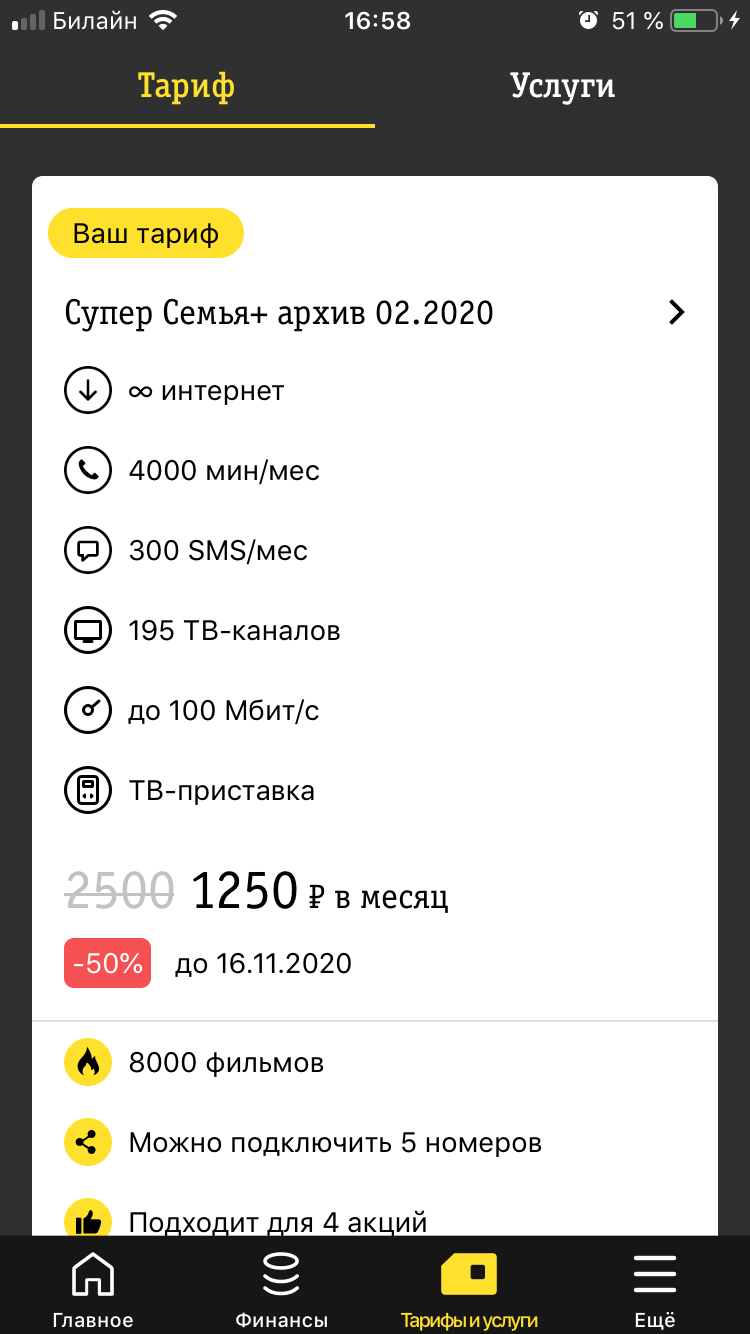Open Супер Семья+ архив 02.2020 tariff details
Screen dimensions: 750x1334
coord(375,313)
